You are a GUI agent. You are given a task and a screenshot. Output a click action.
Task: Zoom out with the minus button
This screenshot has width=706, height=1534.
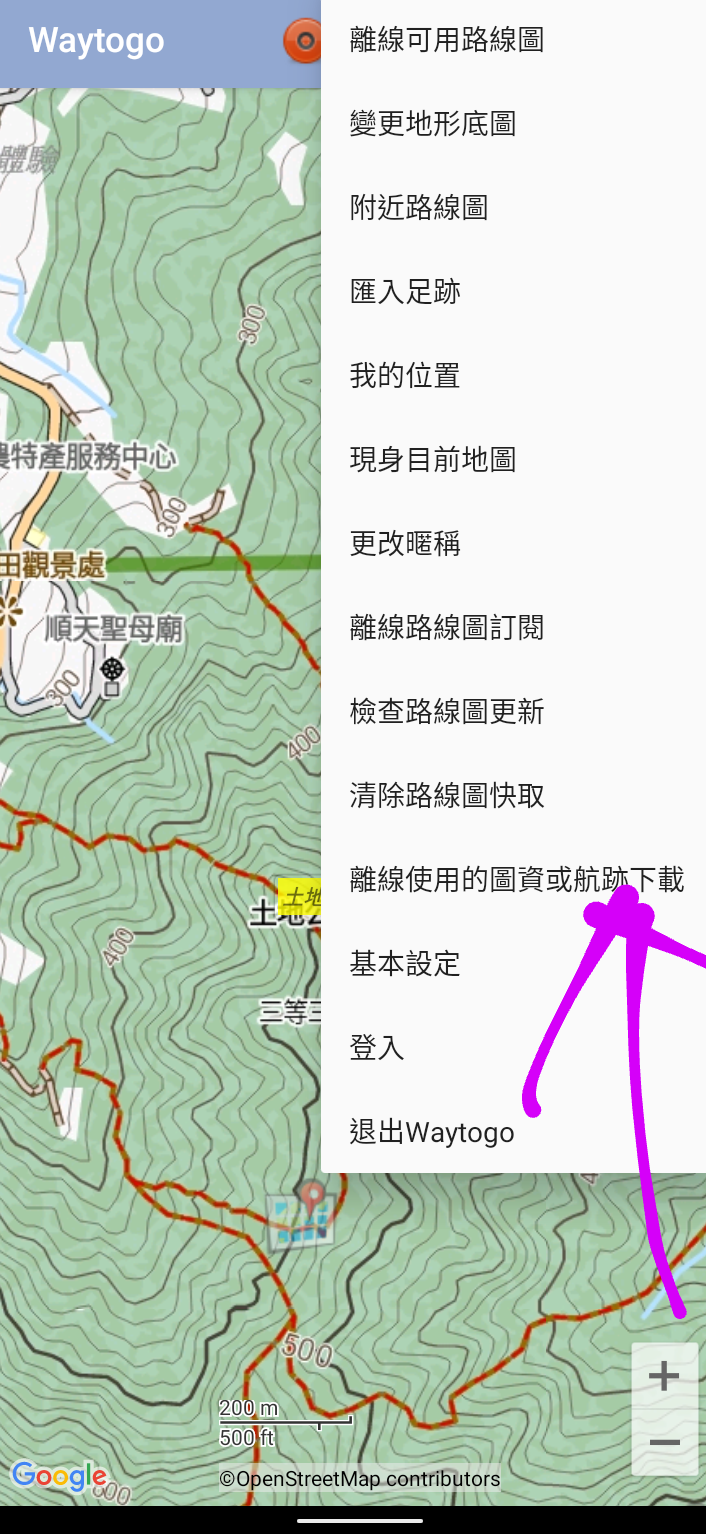665,1443
